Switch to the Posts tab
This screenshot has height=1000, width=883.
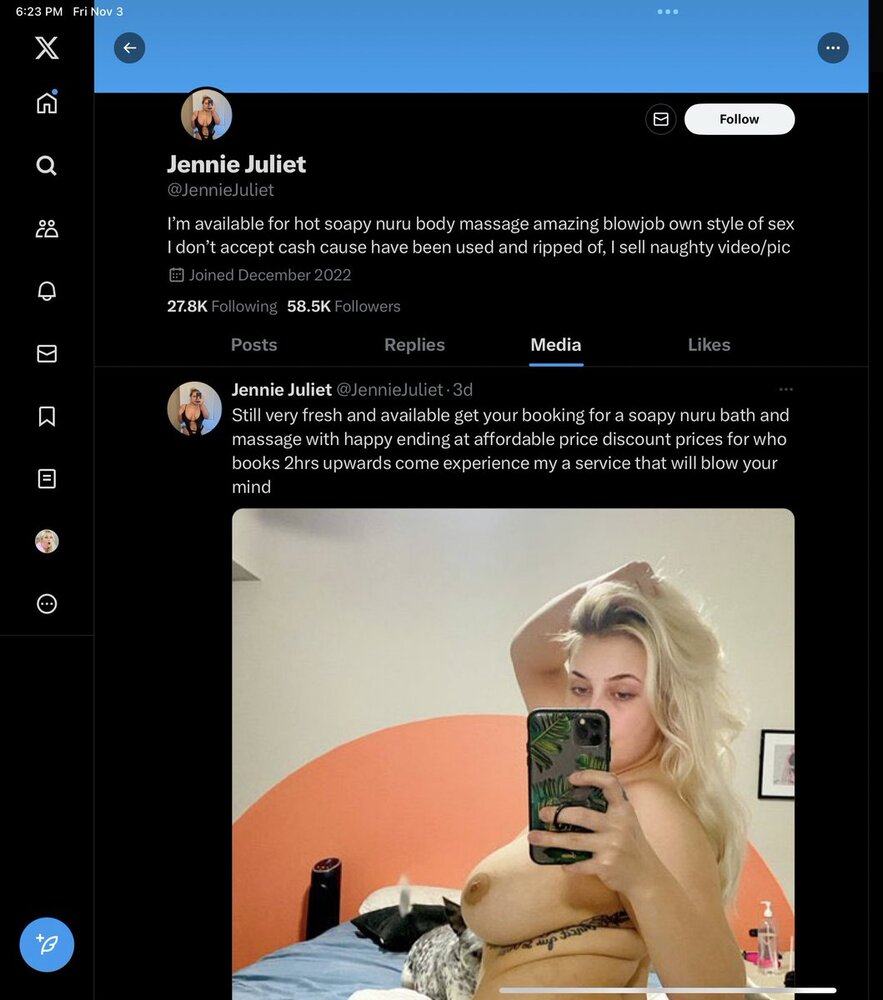click(254, 345)
